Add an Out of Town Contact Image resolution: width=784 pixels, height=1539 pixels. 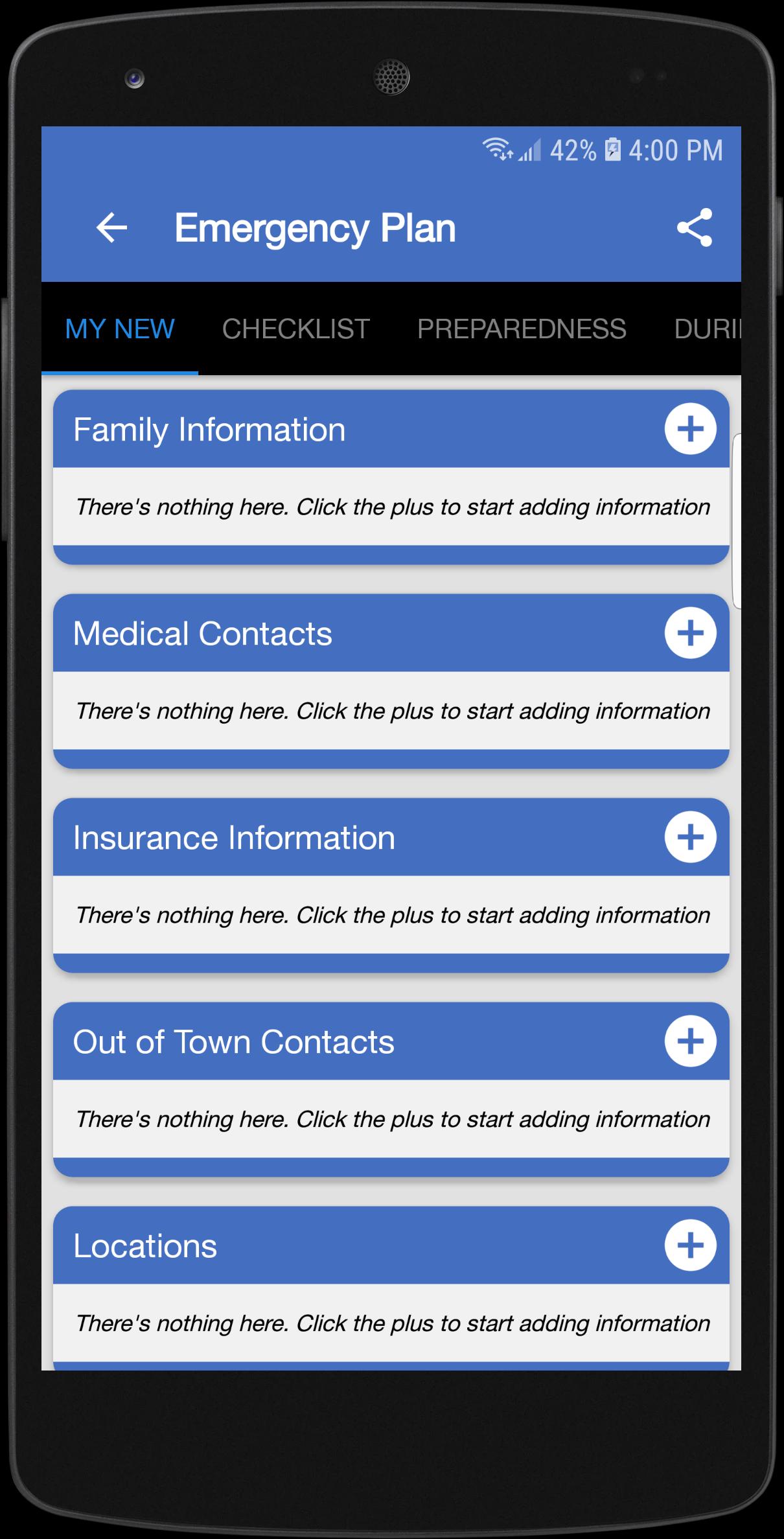coord(690,1041)
